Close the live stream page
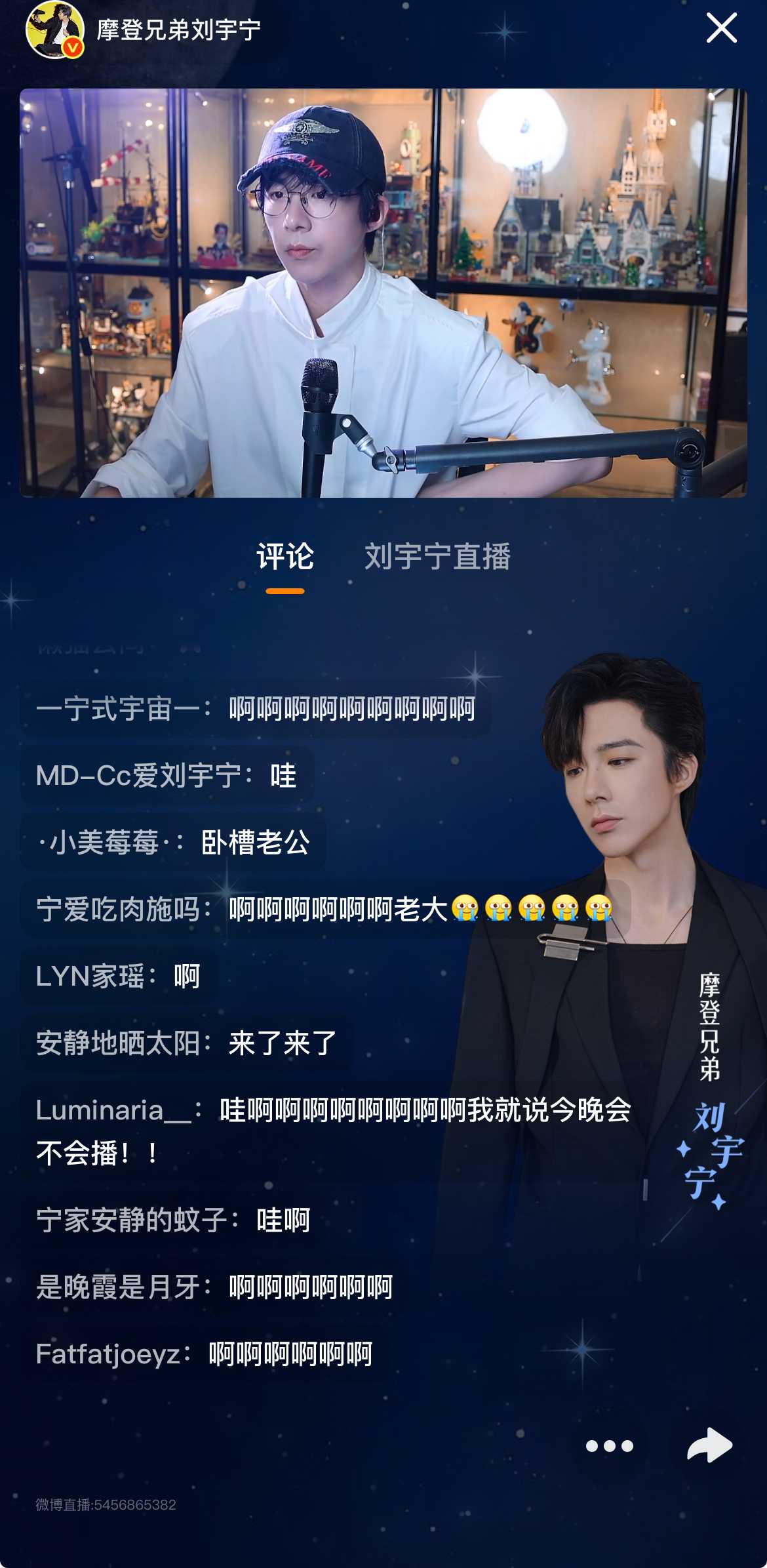The image size is (767, 1568). (721, 29)
